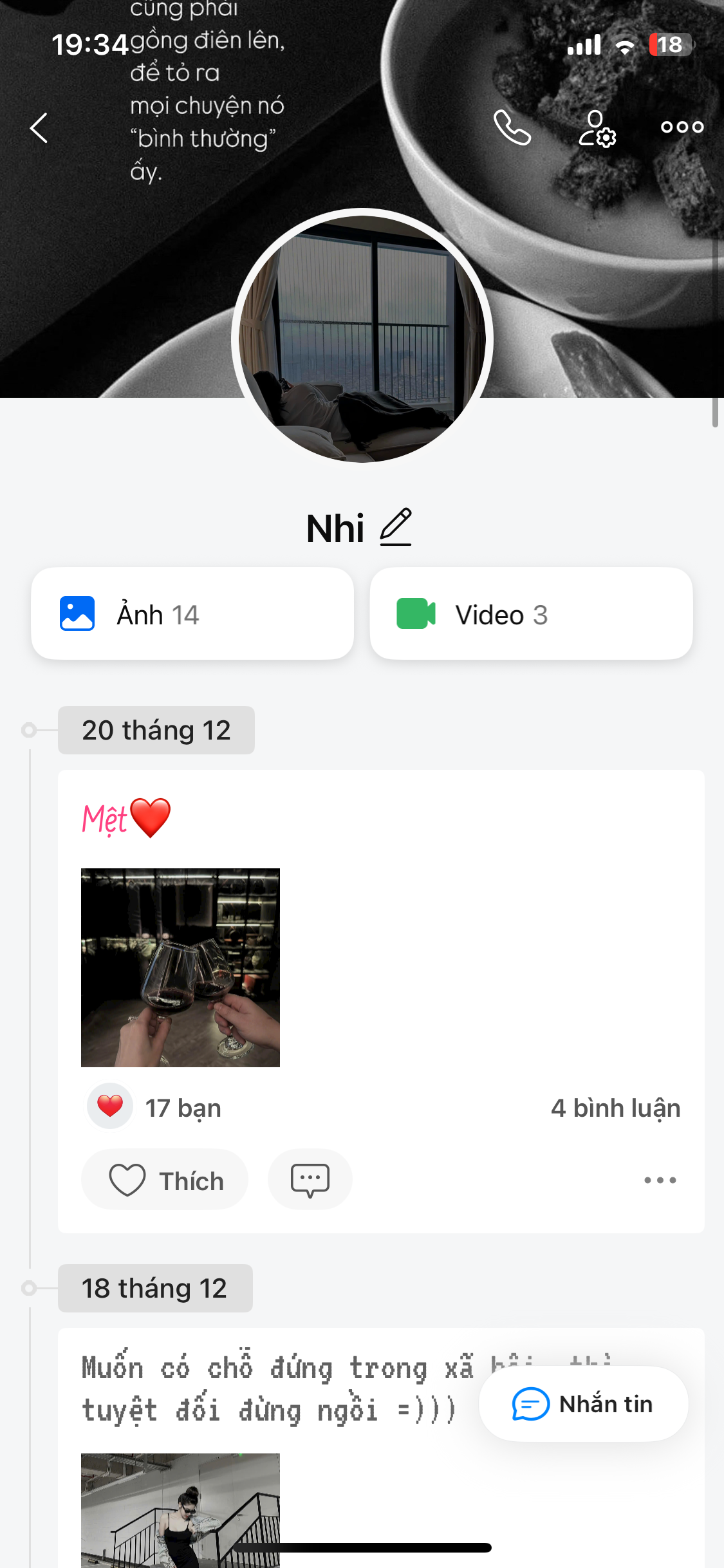Call Nhi using the phone icon
This screenshot has height=1568, width=724.
[x=512, y=127]
